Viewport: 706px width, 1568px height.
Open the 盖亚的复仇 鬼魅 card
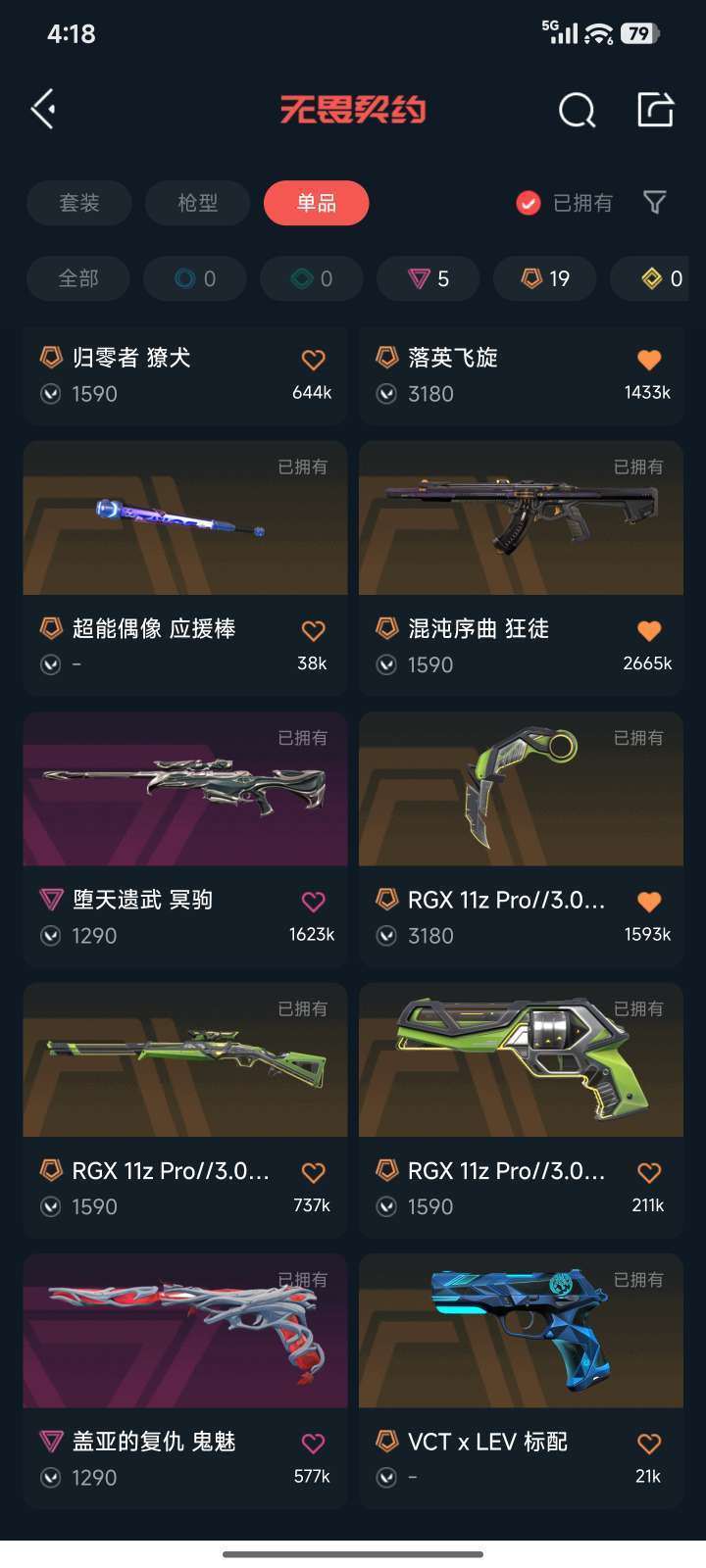tap(185, 1382)
